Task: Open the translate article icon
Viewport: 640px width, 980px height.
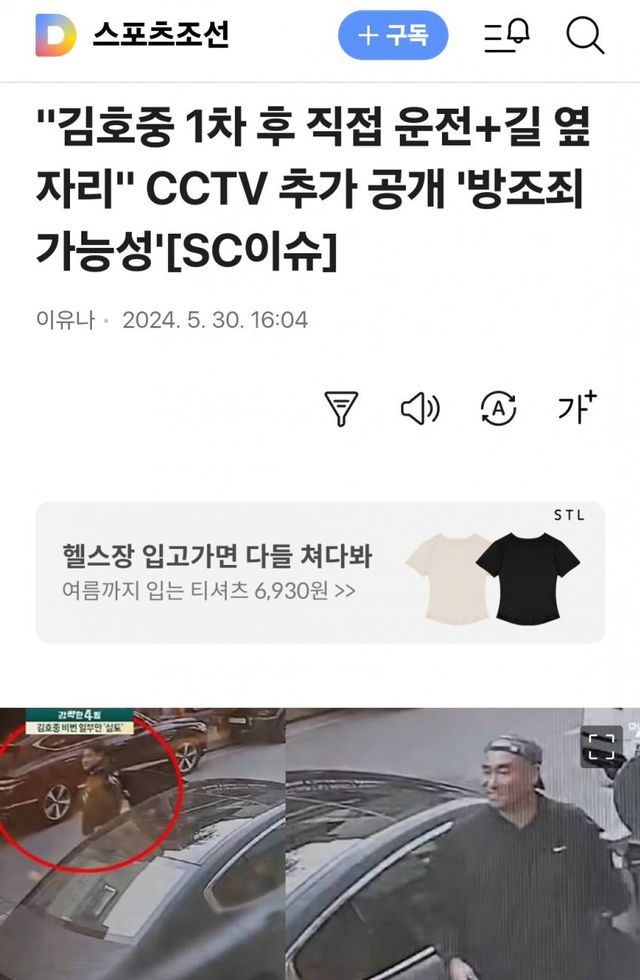Action: pyautogui.click(x=498, y=408)
